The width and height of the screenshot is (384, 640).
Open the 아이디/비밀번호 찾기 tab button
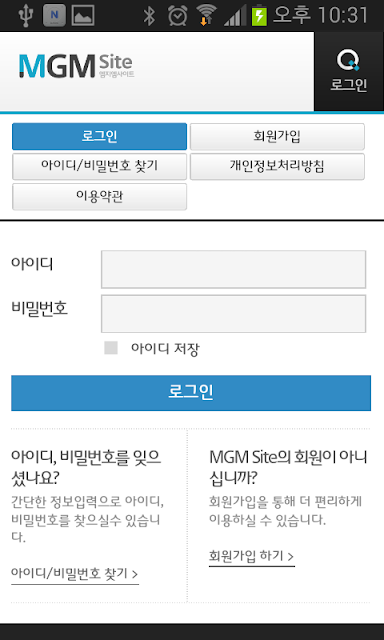100,167
